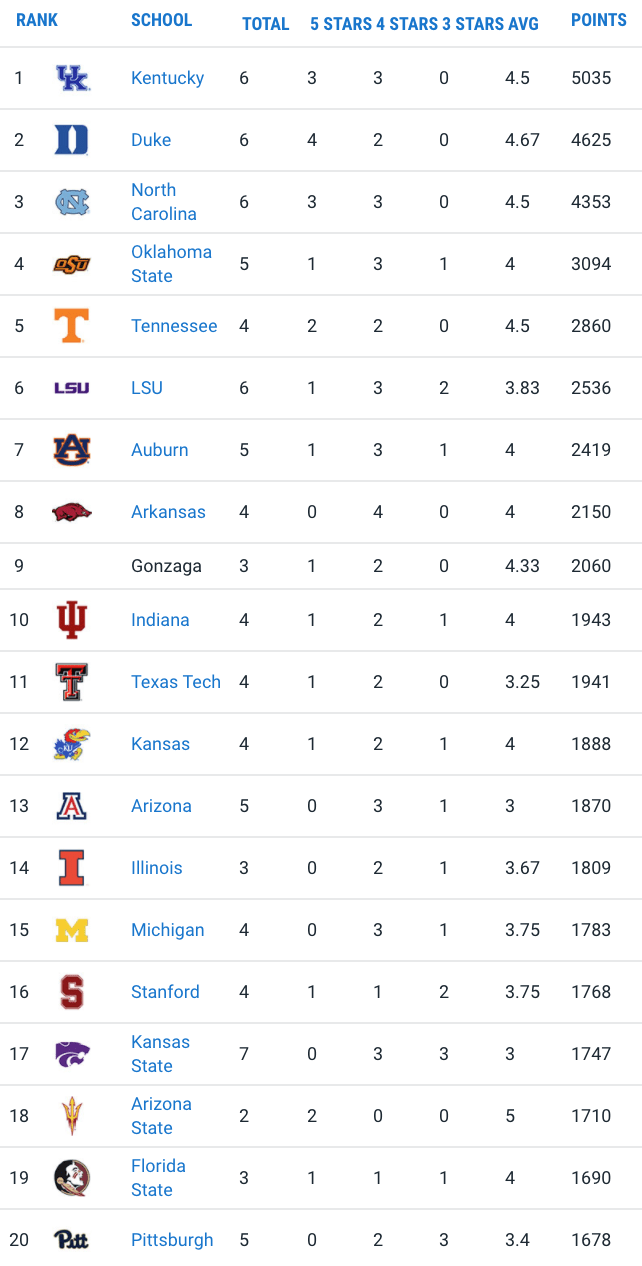Image resolution: width=642 pixels, height=1266 pixels.
Task: Select the Arkansas link
Action: click(168, 512)
